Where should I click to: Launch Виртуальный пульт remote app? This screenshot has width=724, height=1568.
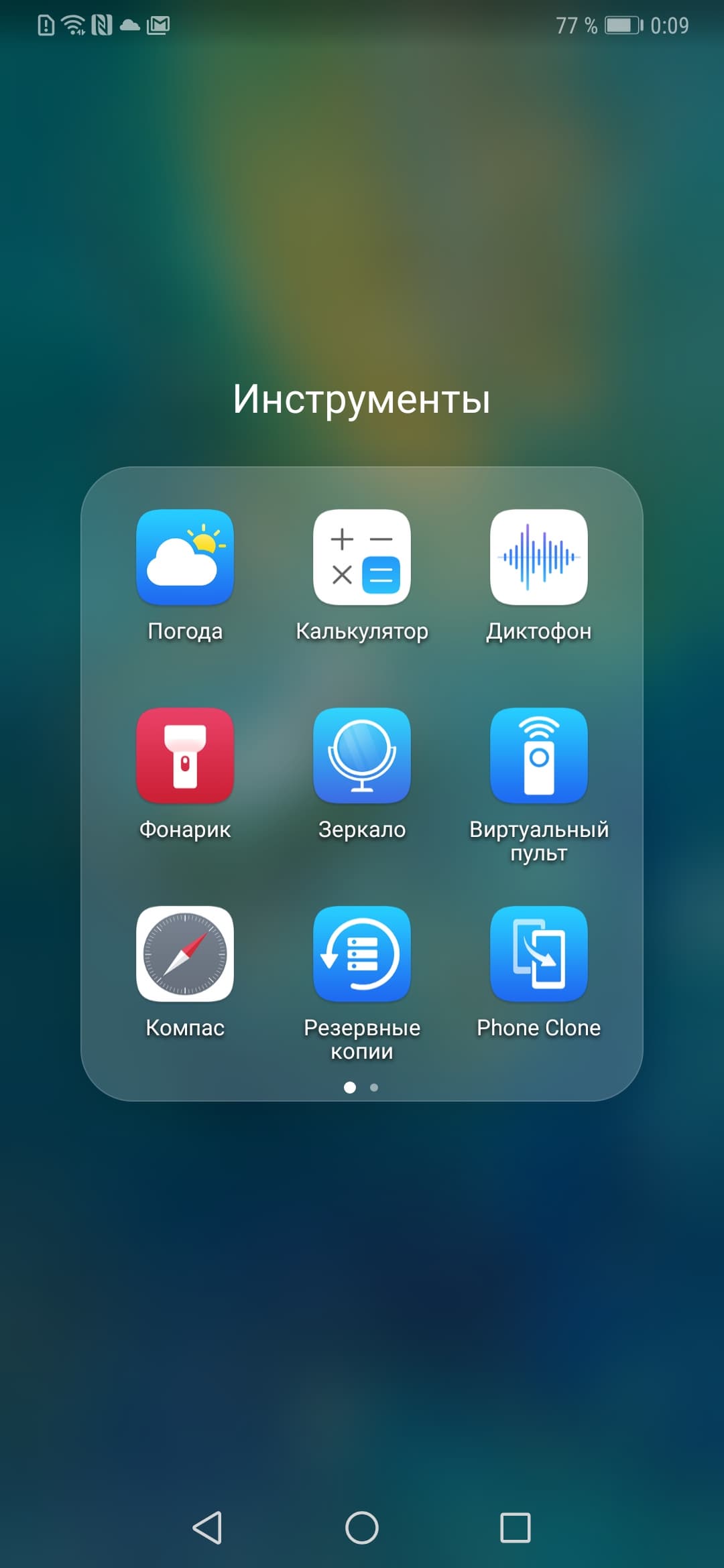click(x=539, y=756)
